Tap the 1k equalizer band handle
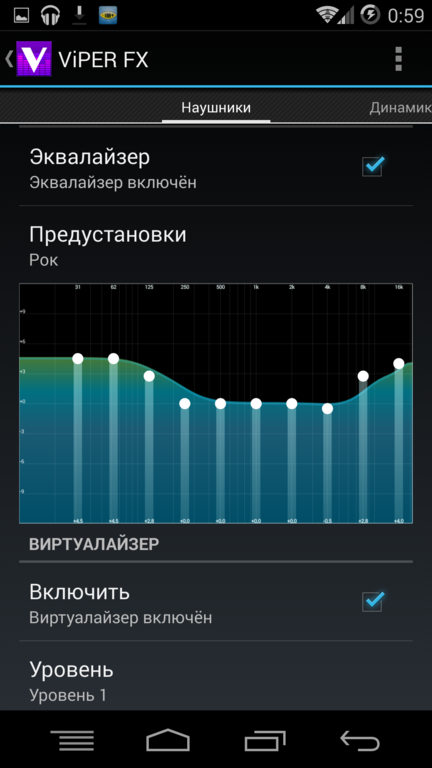Screen dimensions: 432x768 pos(256,404)
